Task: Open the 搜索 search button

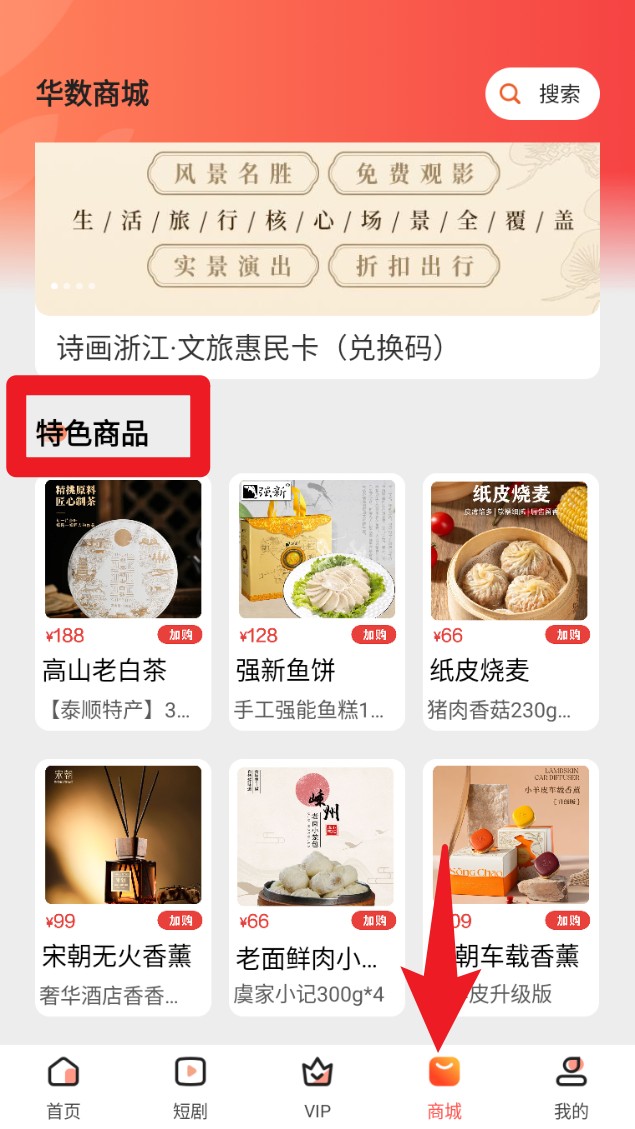Action: (x=542, y=94)
